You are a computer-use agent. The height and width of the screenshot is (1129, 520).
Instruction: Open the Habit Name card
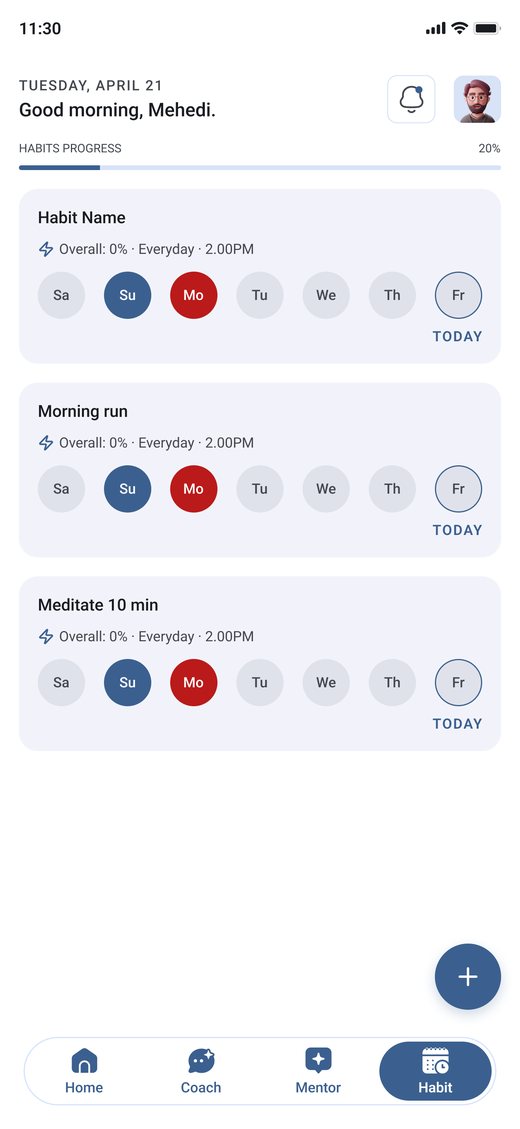tap(260, 276)
